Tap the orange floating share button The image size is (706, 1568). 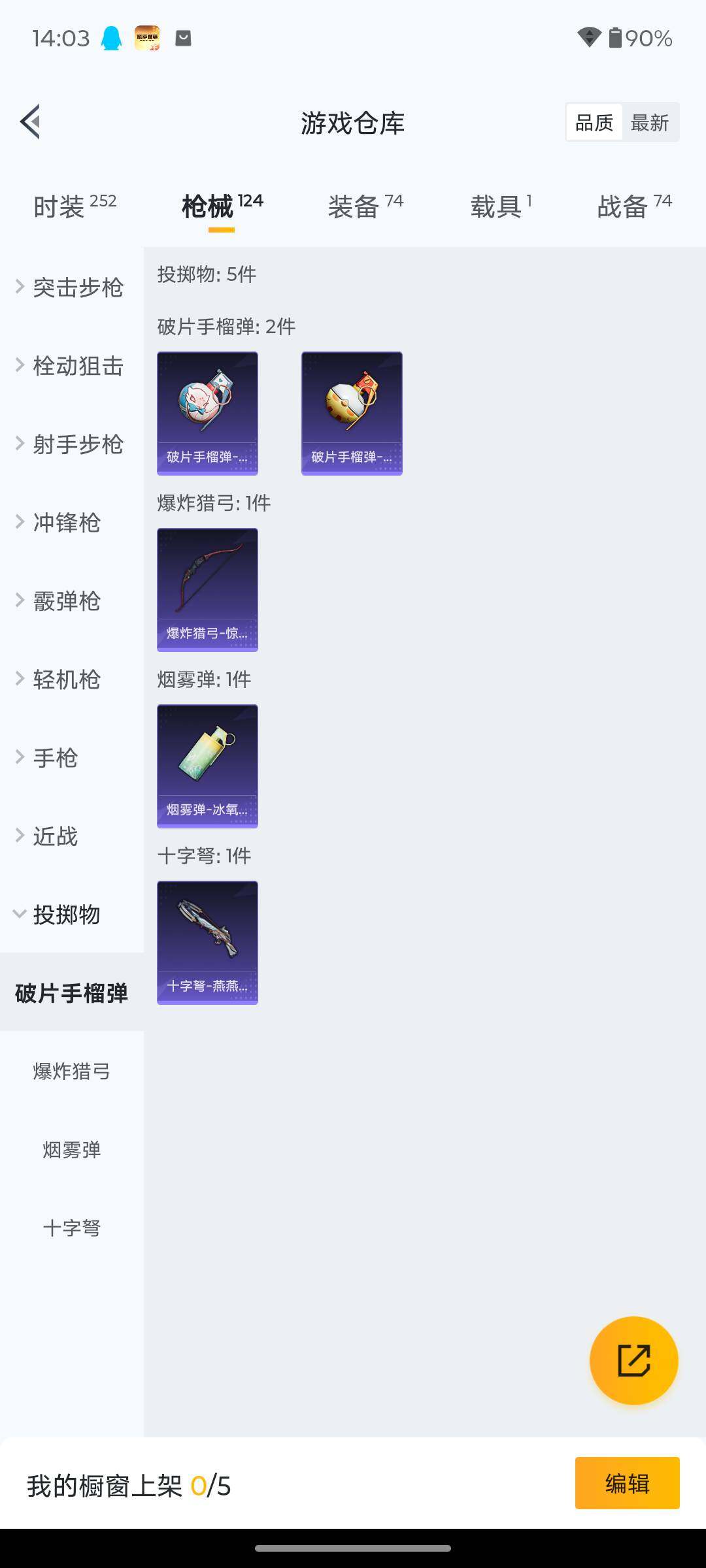click(x=633, y=1360)
